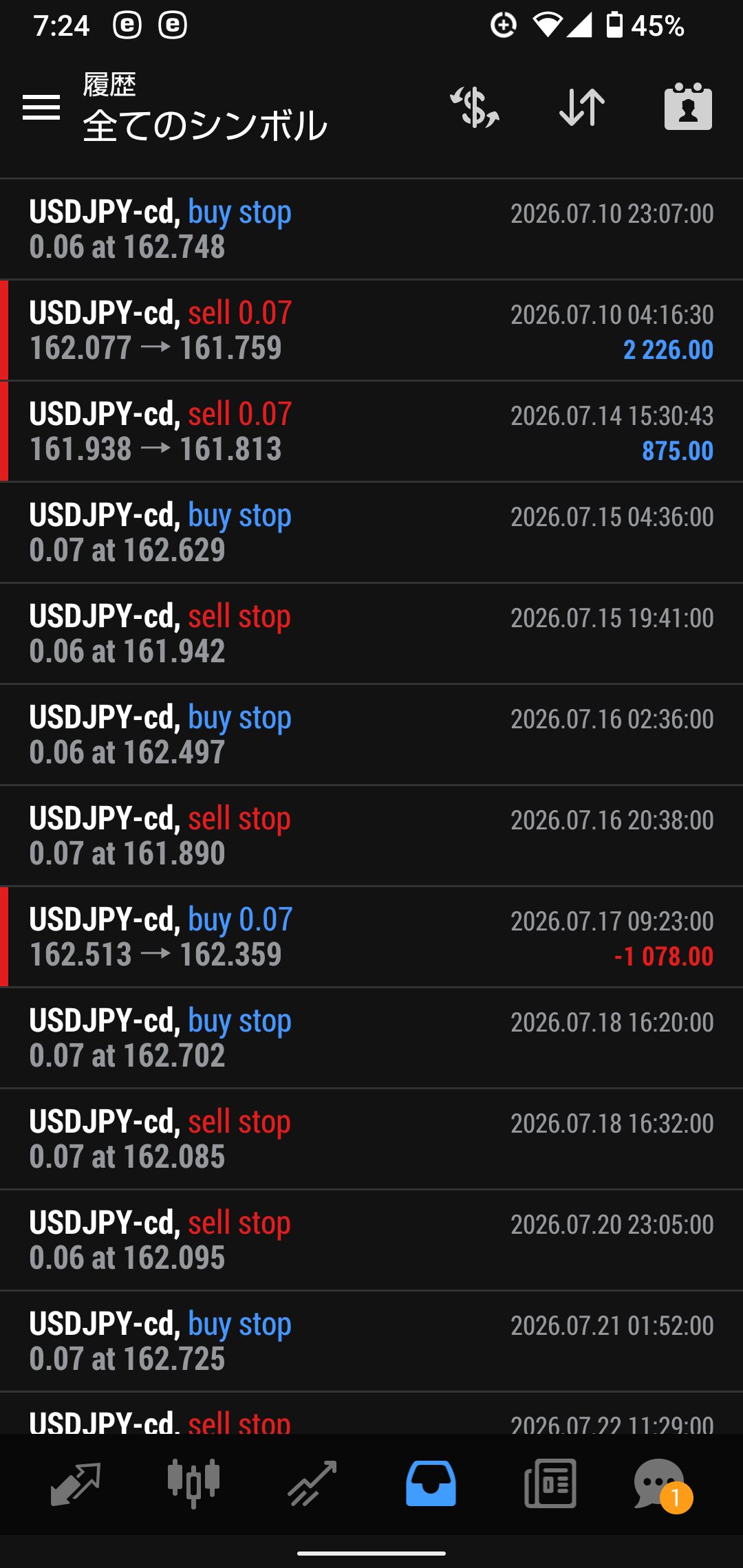This screenshot has width=743, height=1568.
Task: Open the News tab
Action: 550,1484
